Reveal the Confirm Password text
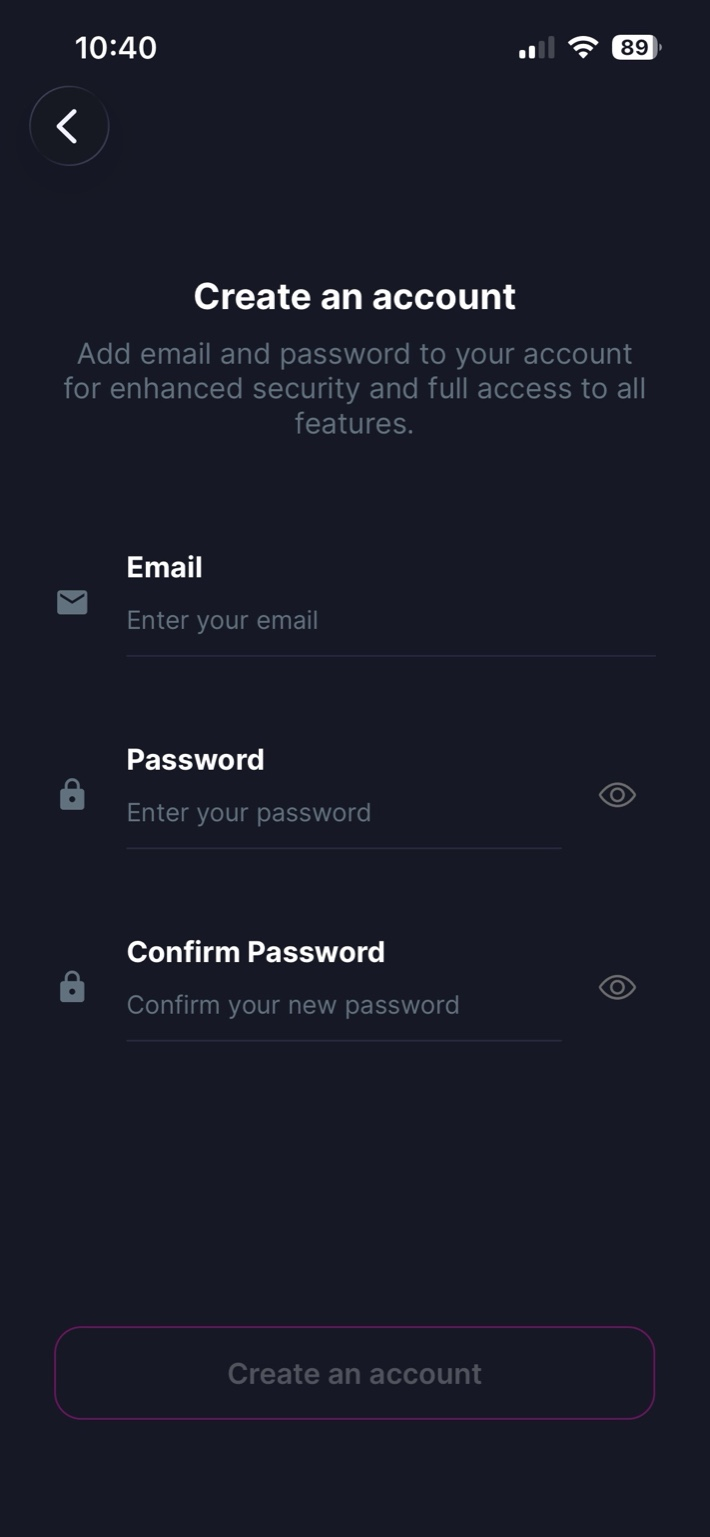 pos(617,987)
